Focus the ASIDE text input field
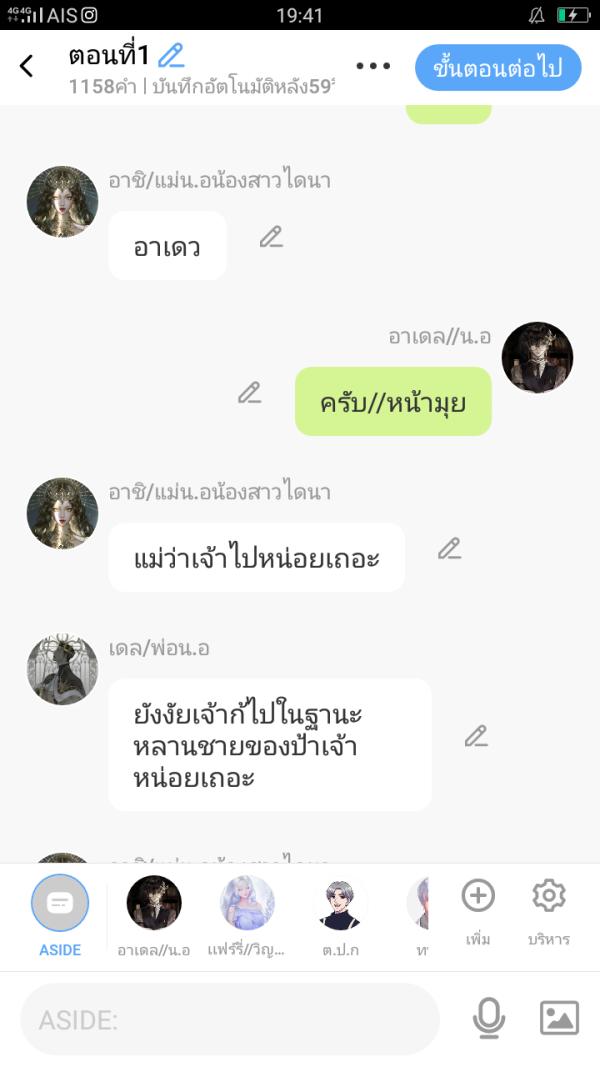This screenshot has width=600, height=1067. pos(230,1020)
